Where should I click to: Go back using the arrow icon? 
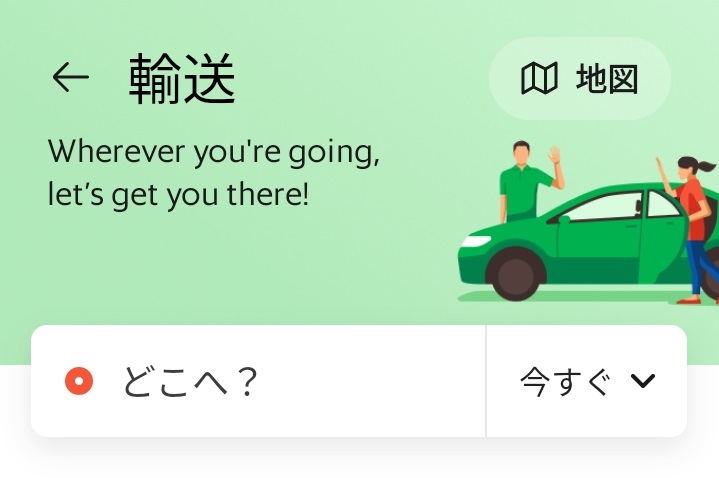(70, 78)
